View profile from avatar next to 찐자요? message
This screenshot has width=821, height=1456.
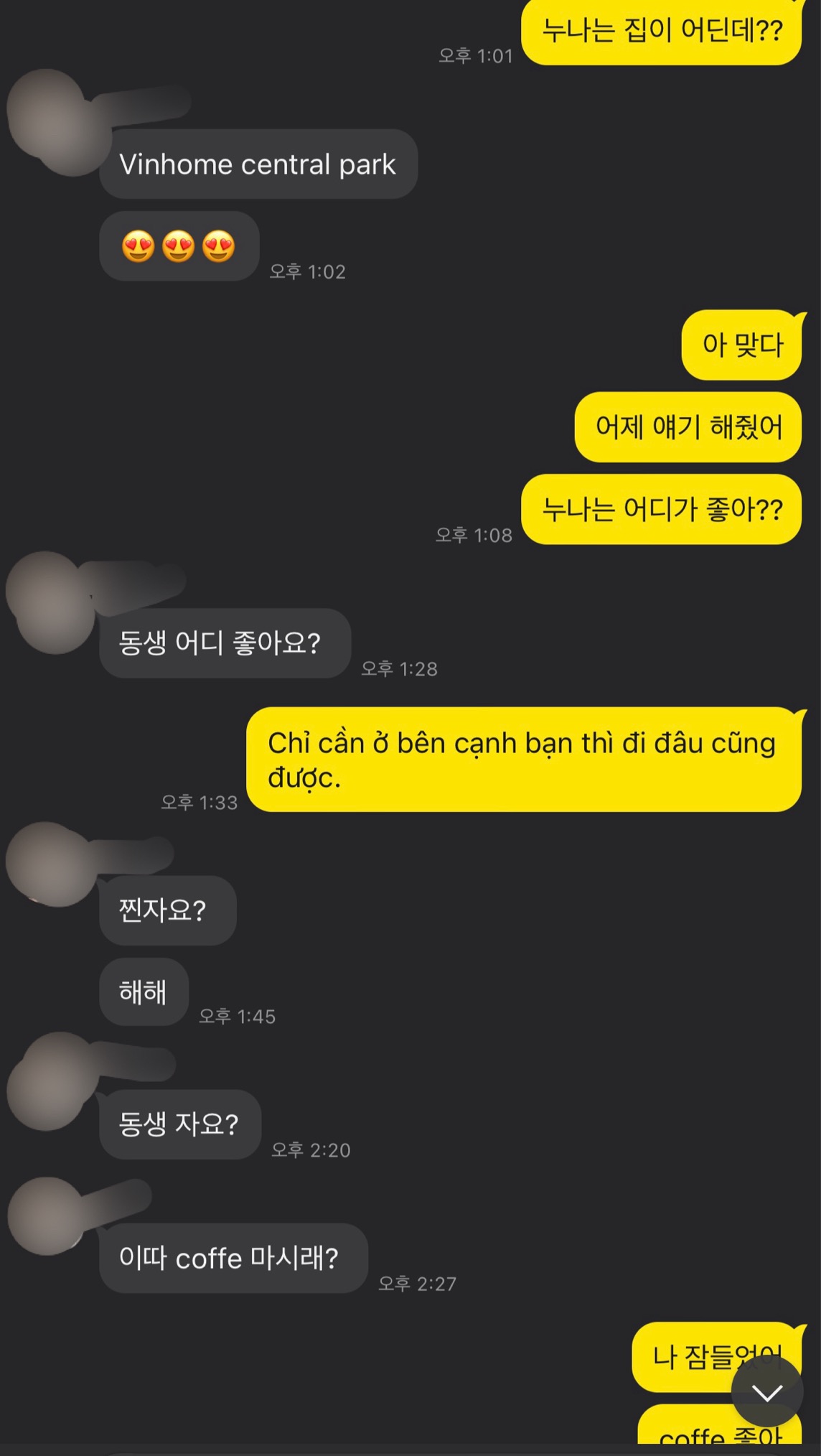(x=50, y=864)
